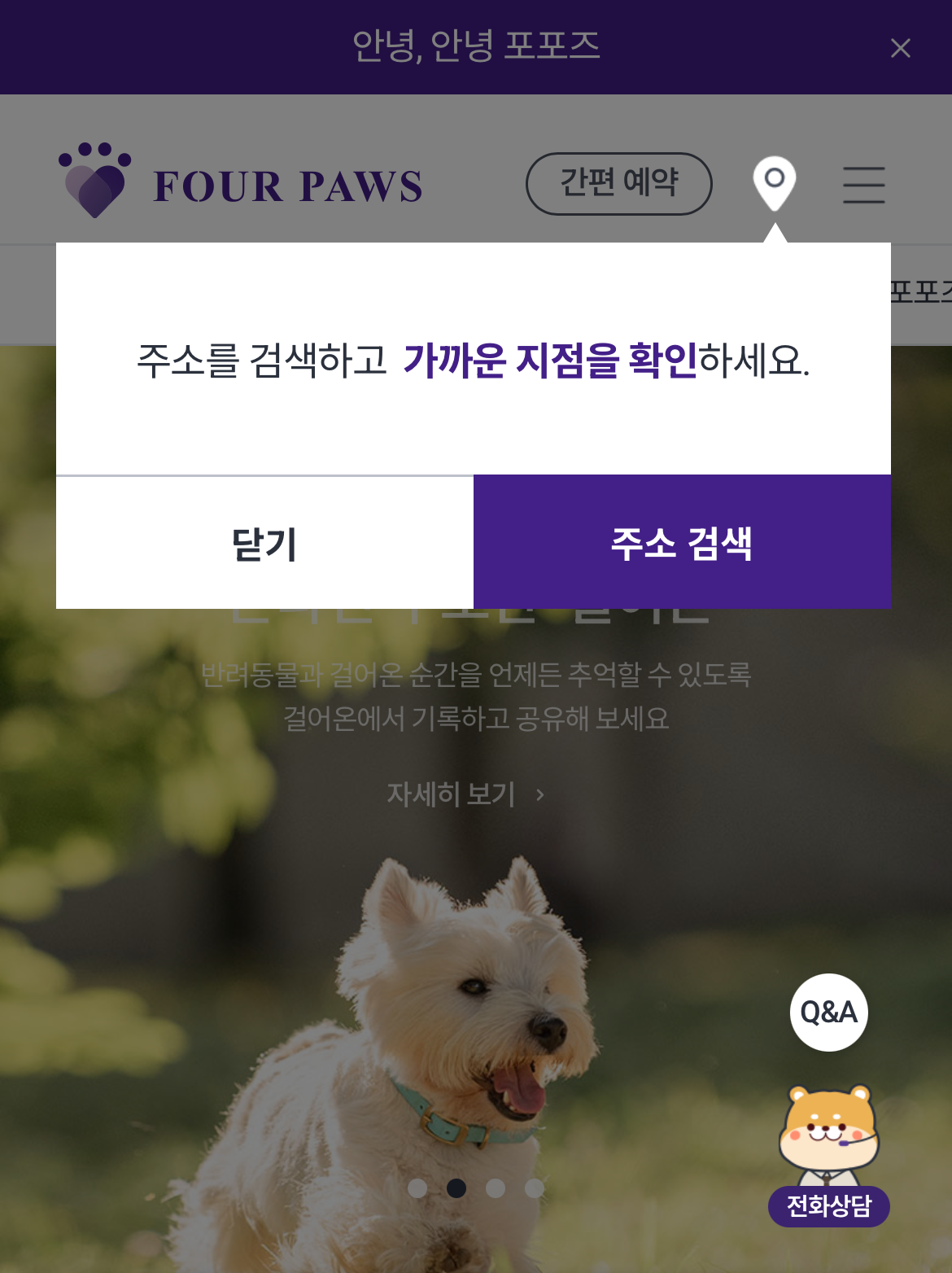
Task: Open the Q&A floating button
Action: click(828, 1012)
